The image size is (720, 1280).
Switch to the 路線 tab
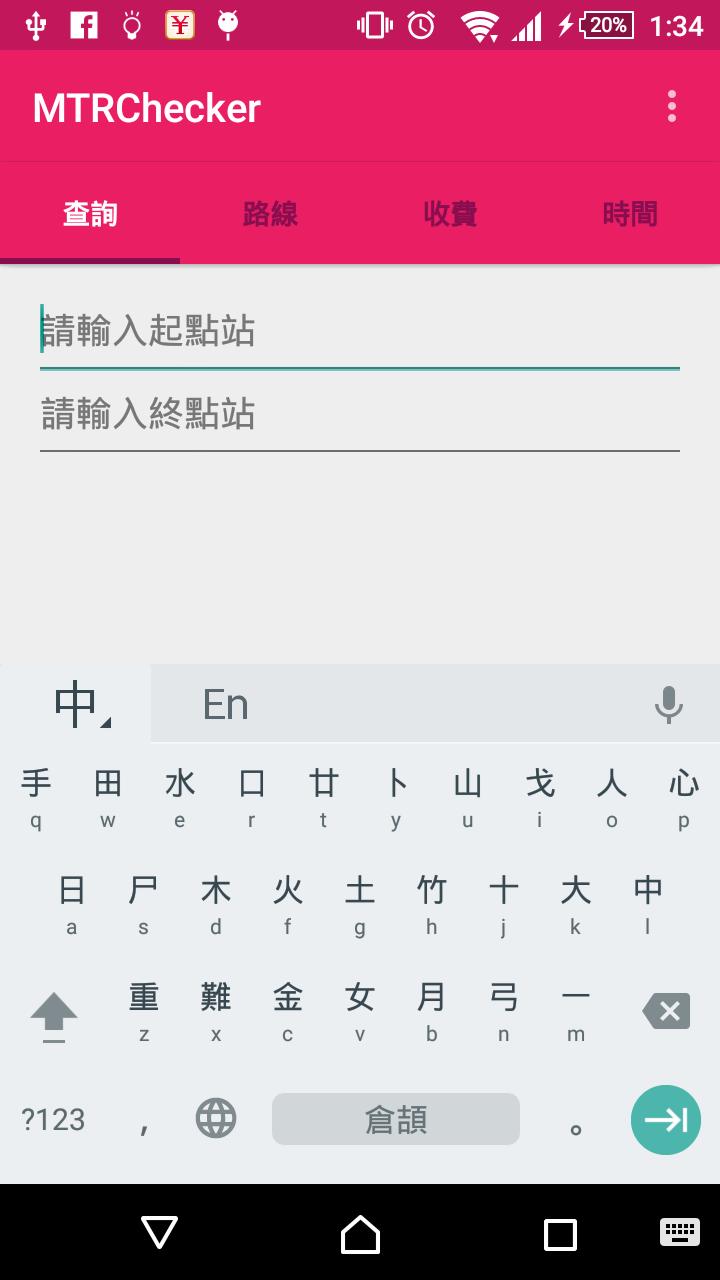(269, 214)
